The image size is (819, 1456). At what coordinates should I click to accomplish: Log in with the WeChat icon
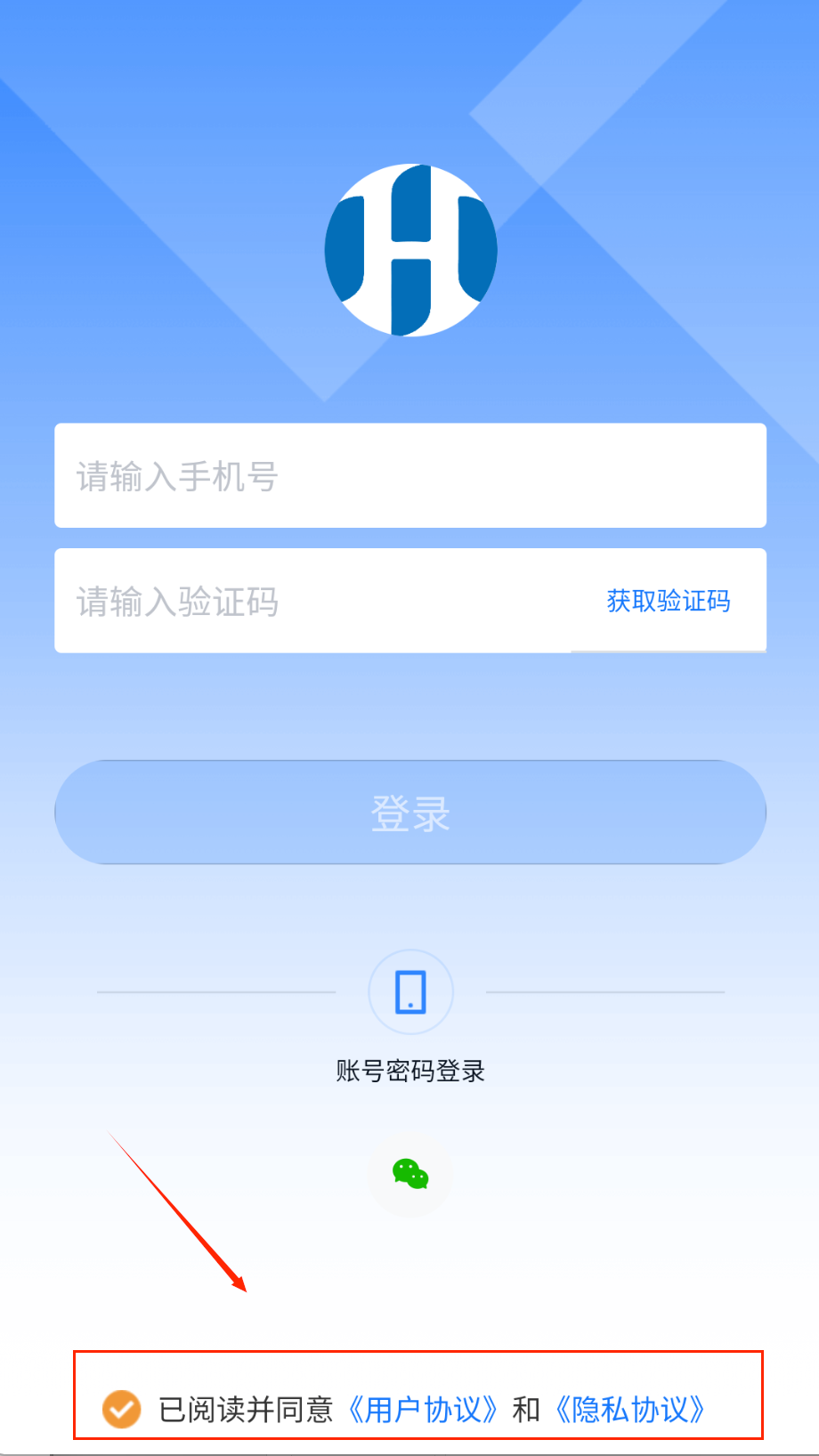(x=410, y=1175)
